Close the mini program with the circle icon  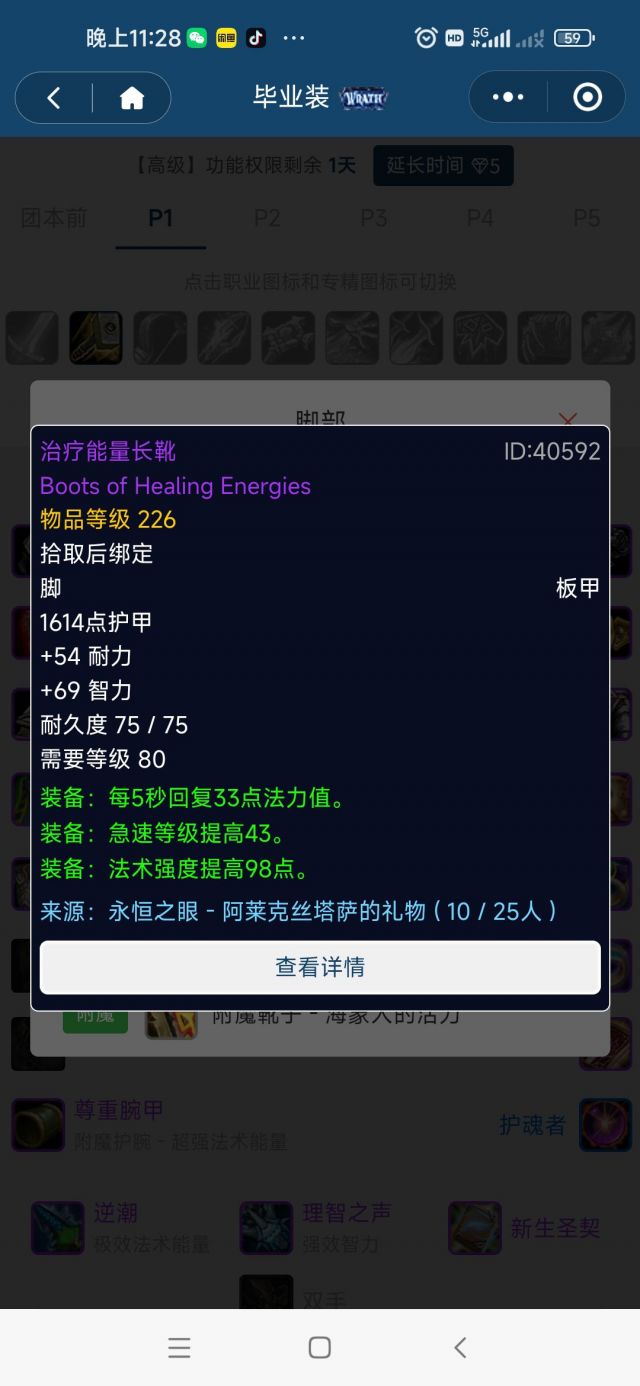click(587, 97)
